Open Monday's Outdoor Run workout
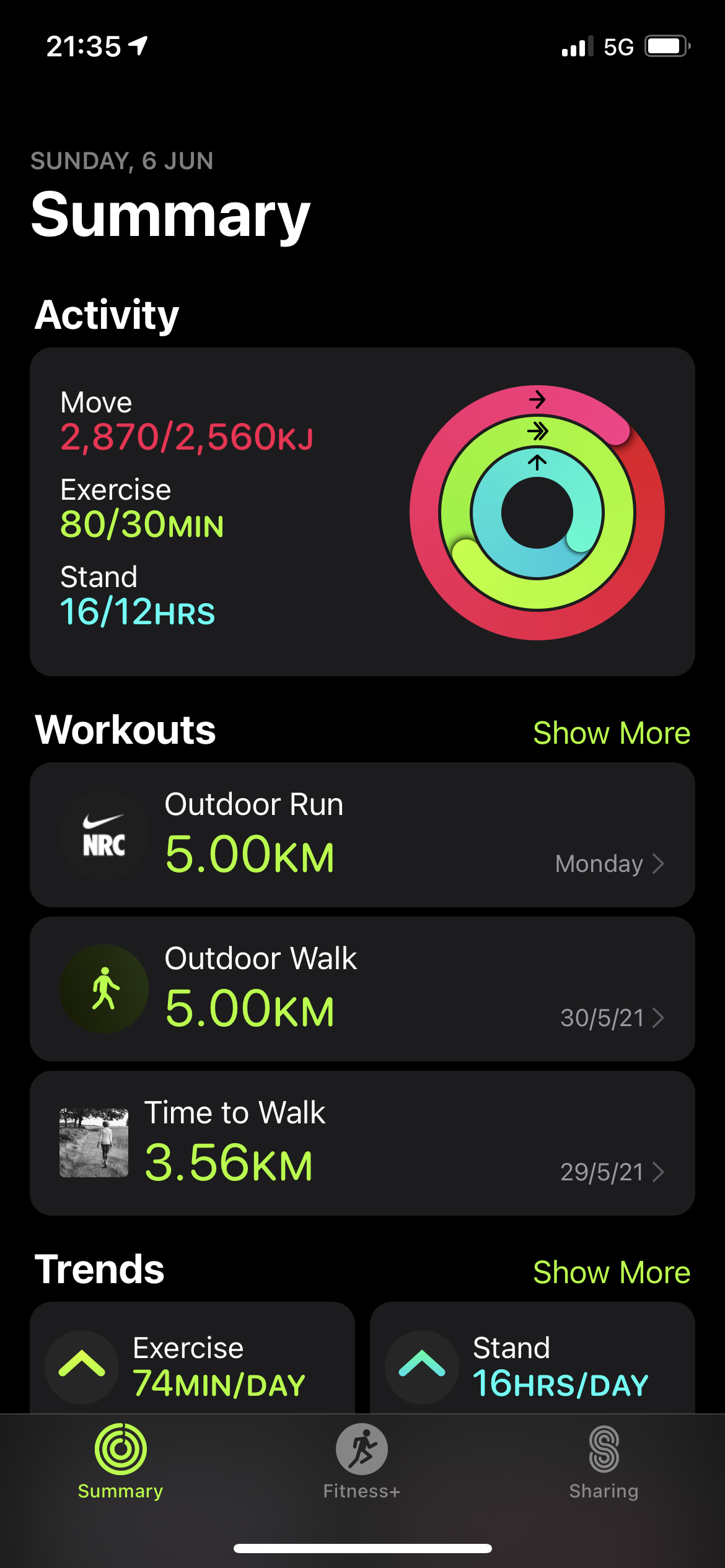 point(362,835)
